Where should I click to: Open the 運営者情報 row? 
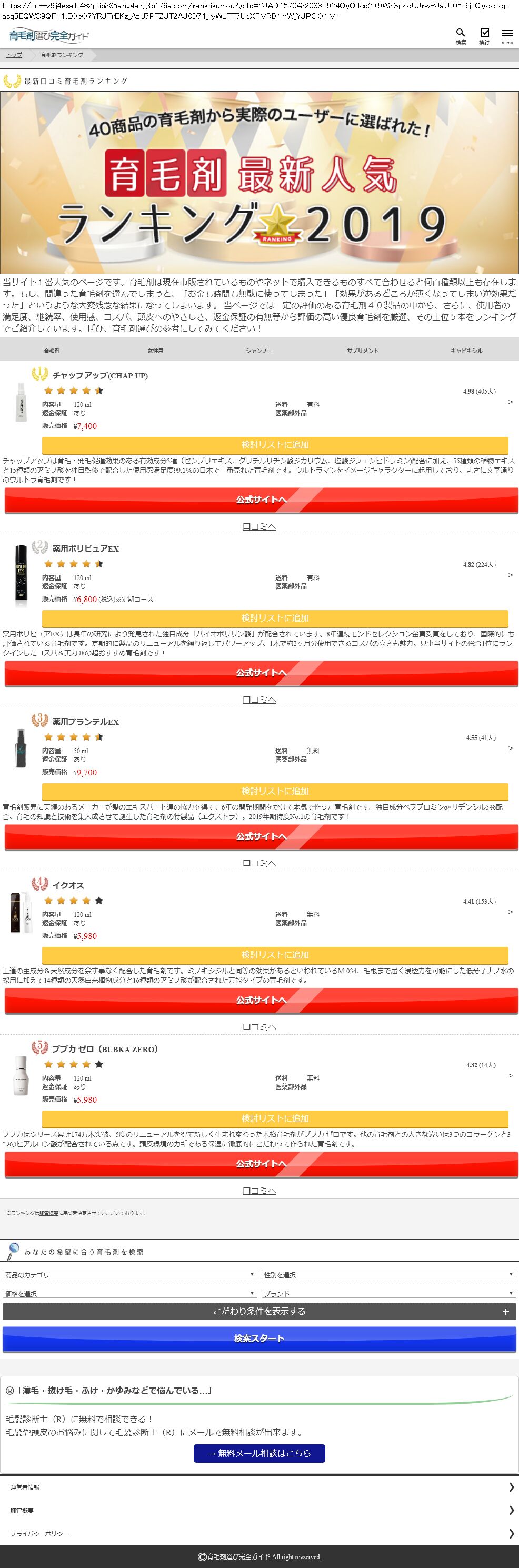(259, 1487)
